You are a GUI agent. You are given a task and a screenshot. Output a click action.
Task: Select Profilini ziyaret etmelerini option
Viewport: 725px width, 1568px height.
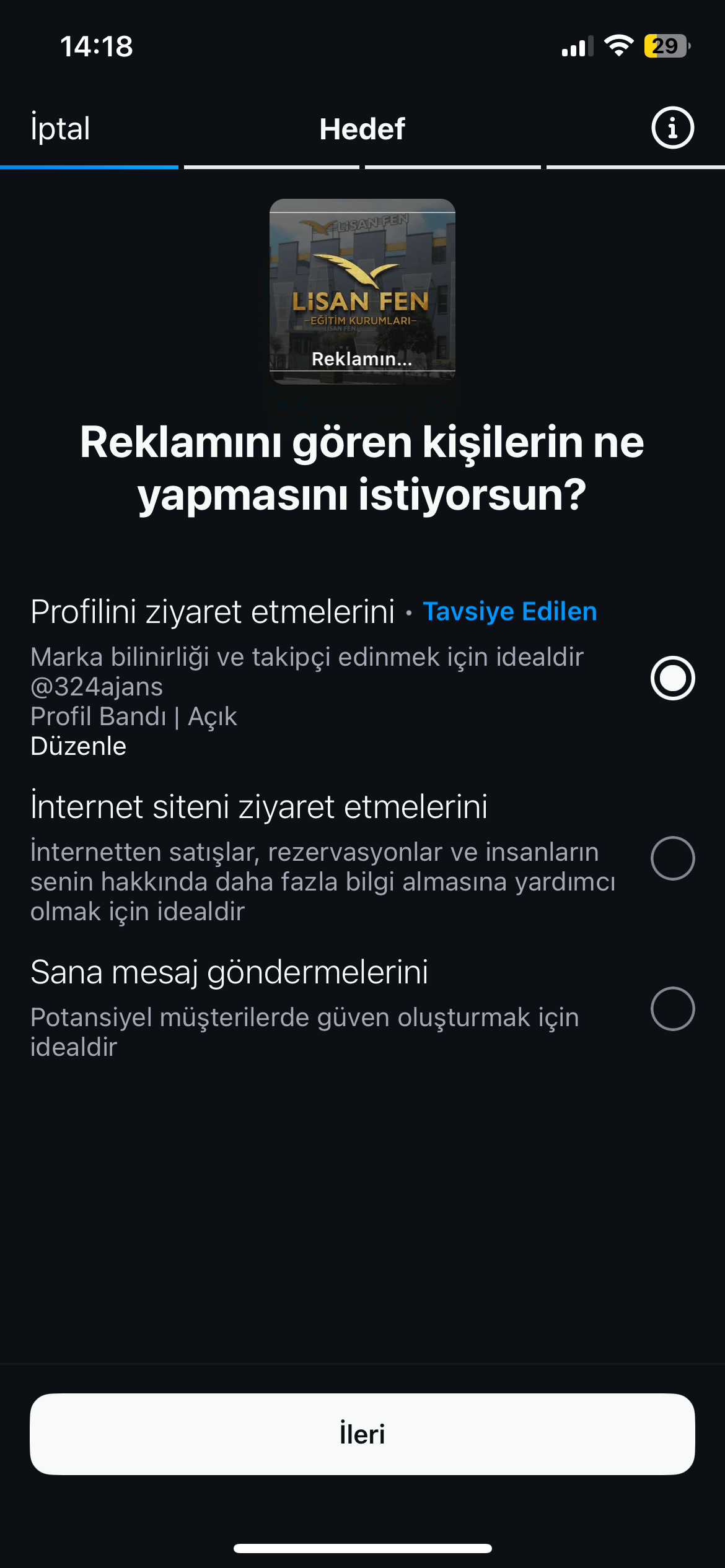672,678
